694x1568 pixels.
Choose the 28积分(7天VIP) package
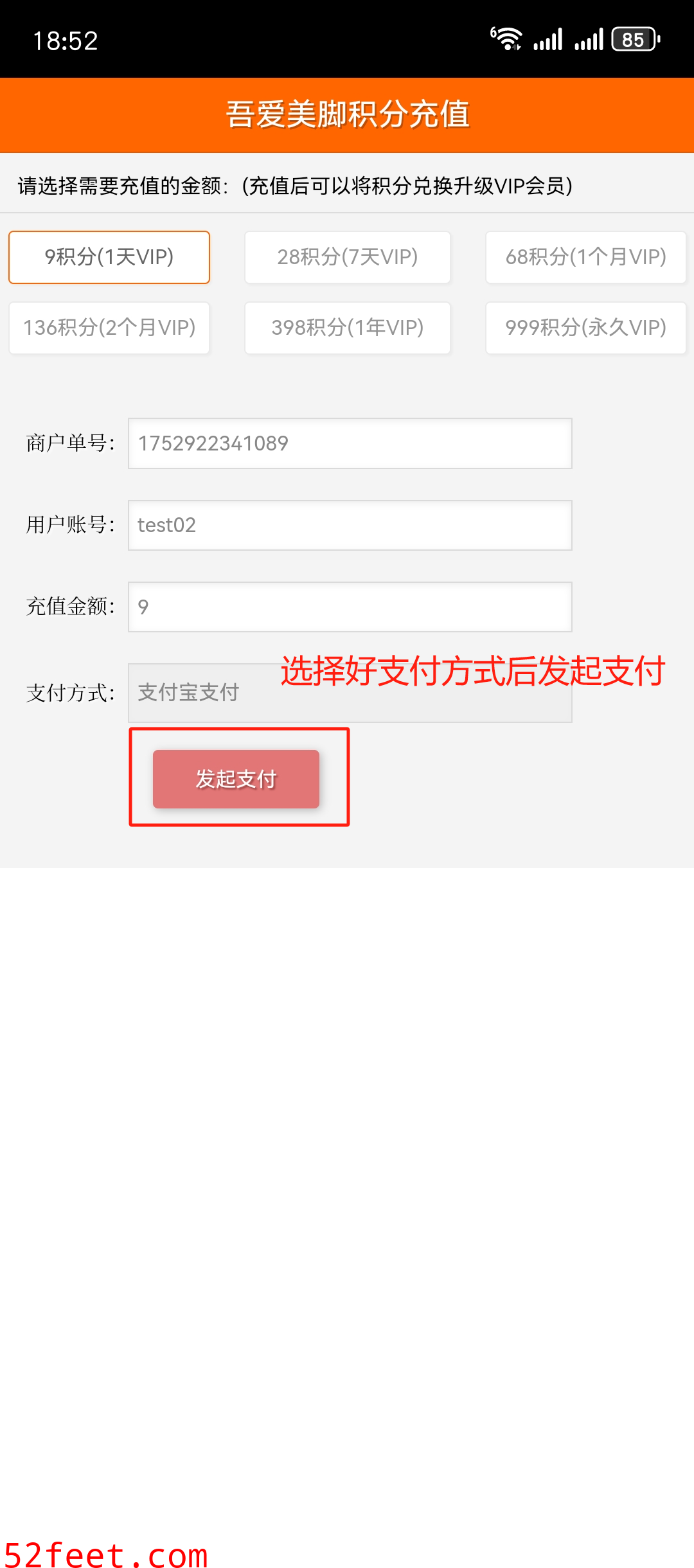[x=347, y=257]
